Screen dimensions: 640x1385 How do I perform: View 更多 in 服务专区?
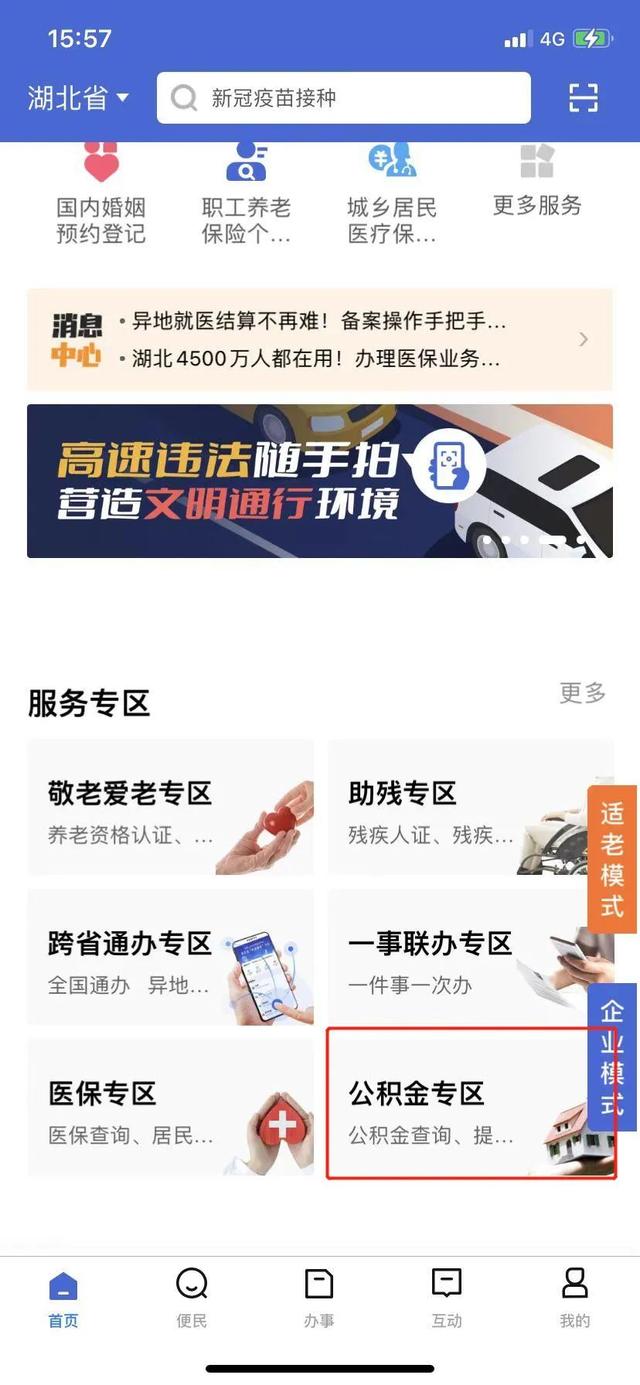(582, 692)
